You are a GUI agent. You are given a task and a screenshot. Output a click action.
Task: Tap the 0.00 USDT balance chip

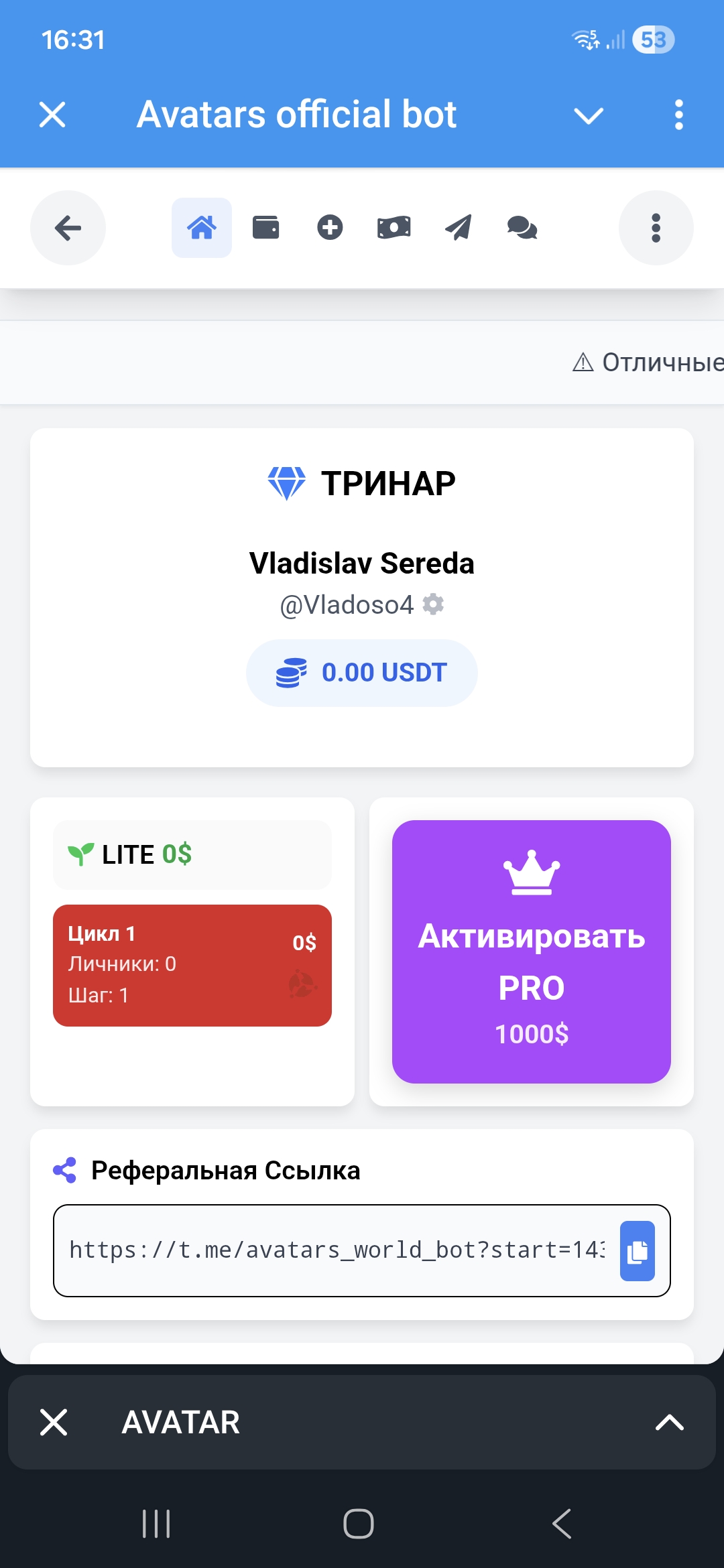(361, 673)
